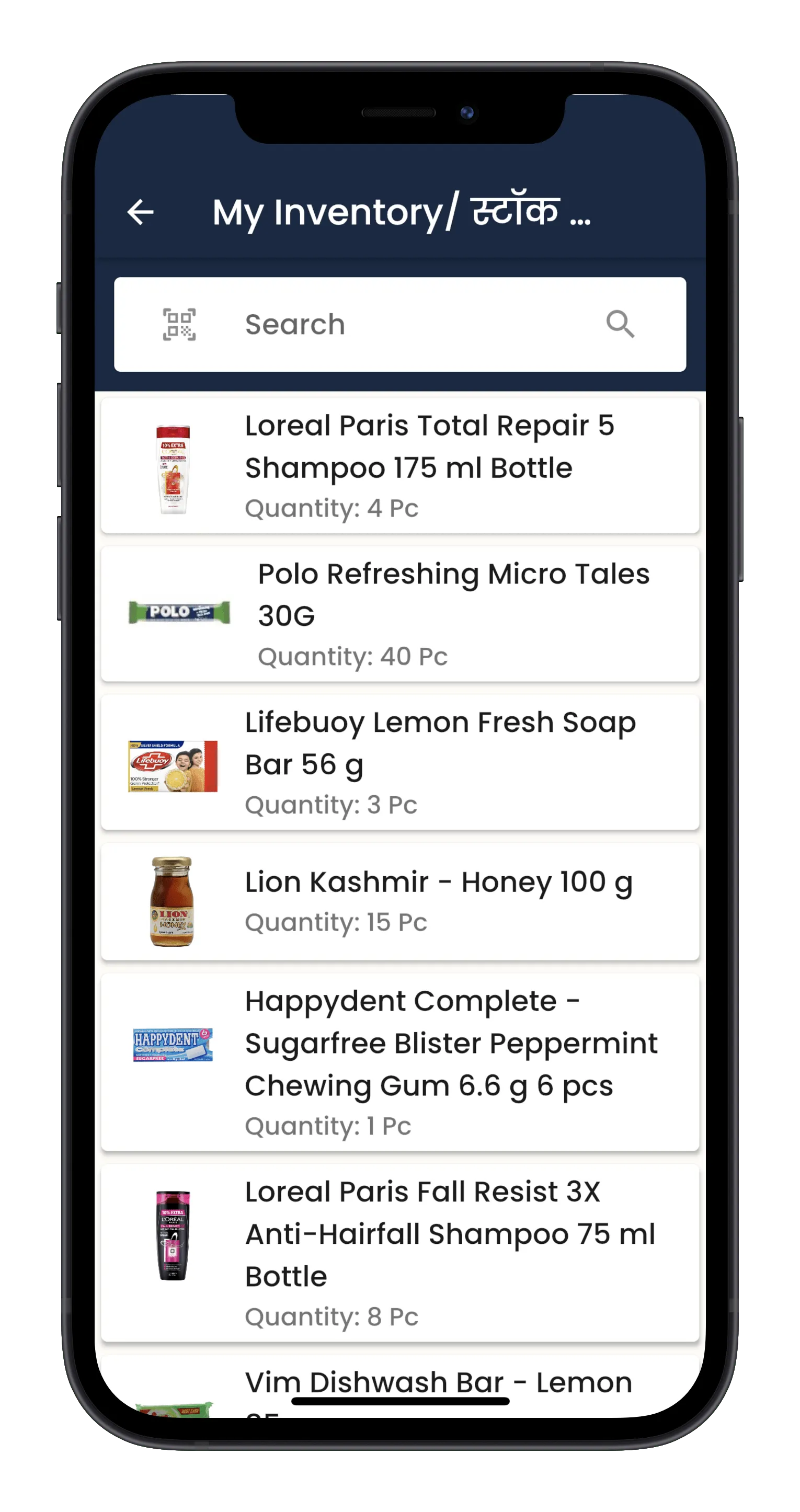Select Lifebuoy Lemon Fresh Soap Bar item
This screenshot has width=800, height=1512.
click(x=399, y=762)
